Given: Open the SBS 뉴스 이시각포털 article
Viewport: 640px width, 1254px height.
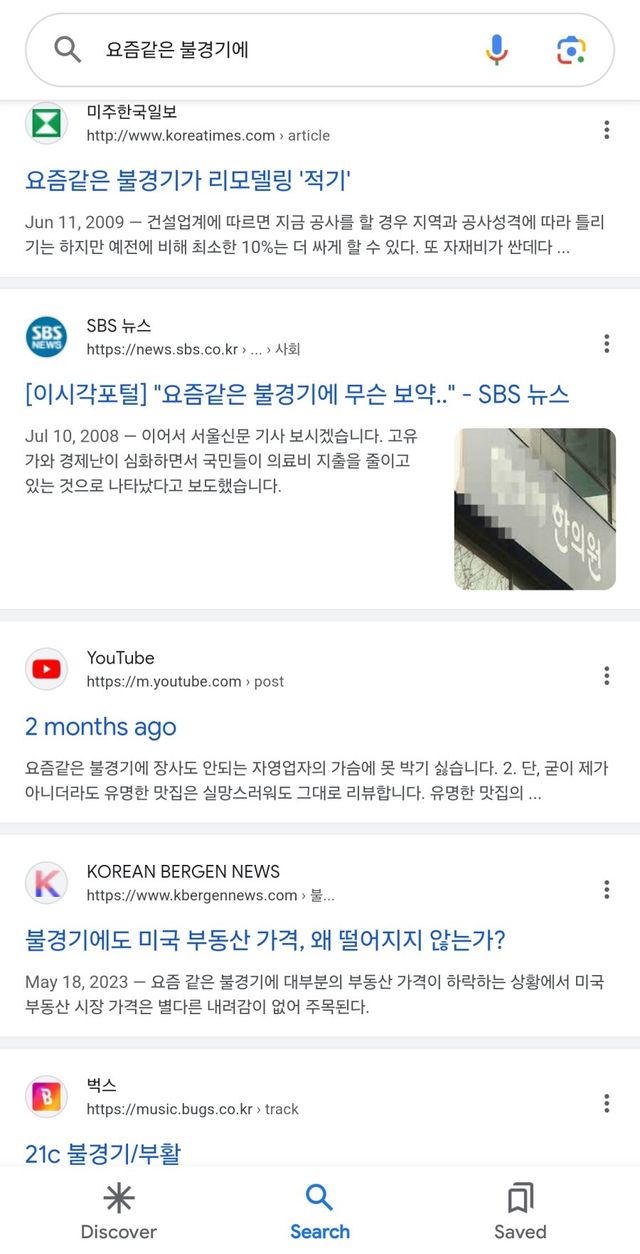Looking at the screenshot, I should (x=297, y=394).
